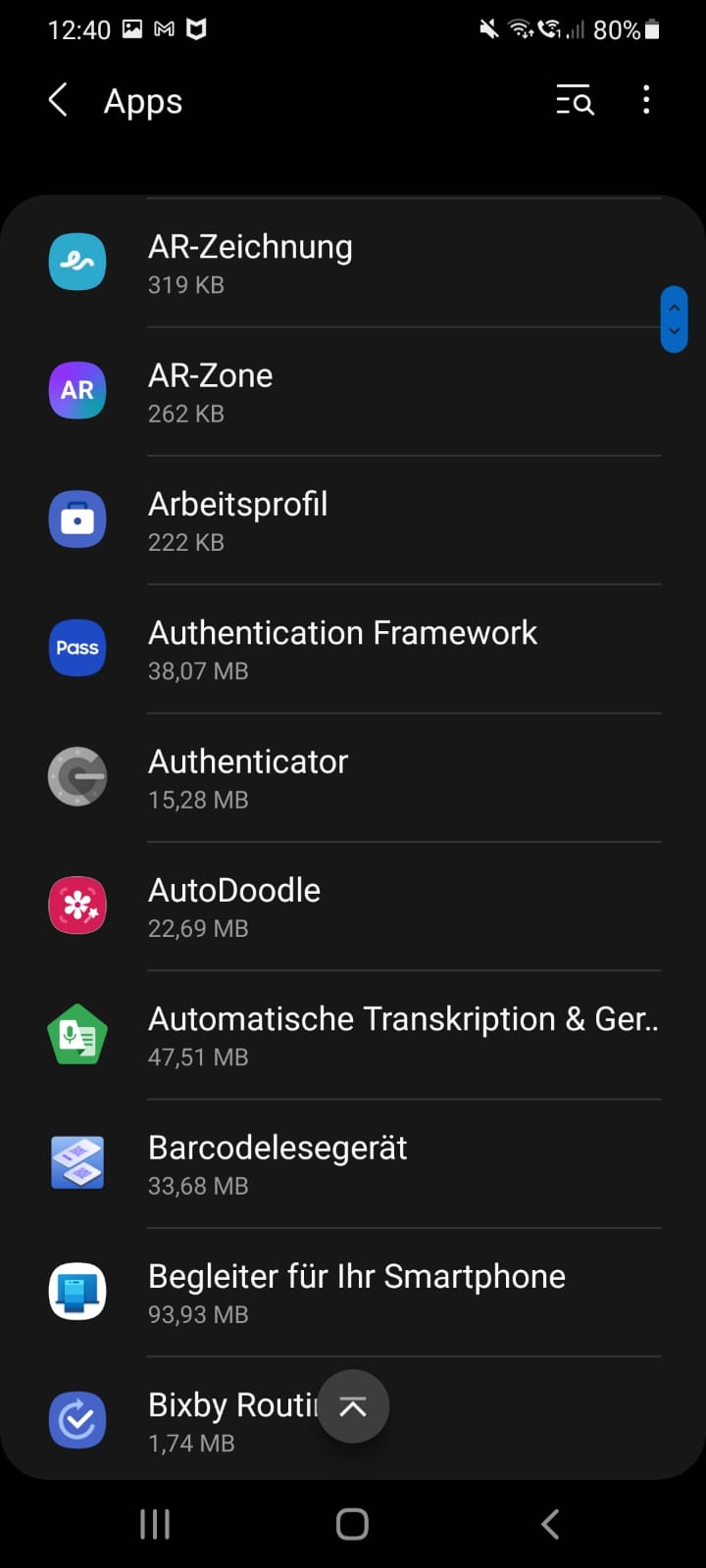The width and height of the screenshot is (706, 1568).
Task: Open Begleiter für Ihr Smartphone entry
Action: [353, 1292]
